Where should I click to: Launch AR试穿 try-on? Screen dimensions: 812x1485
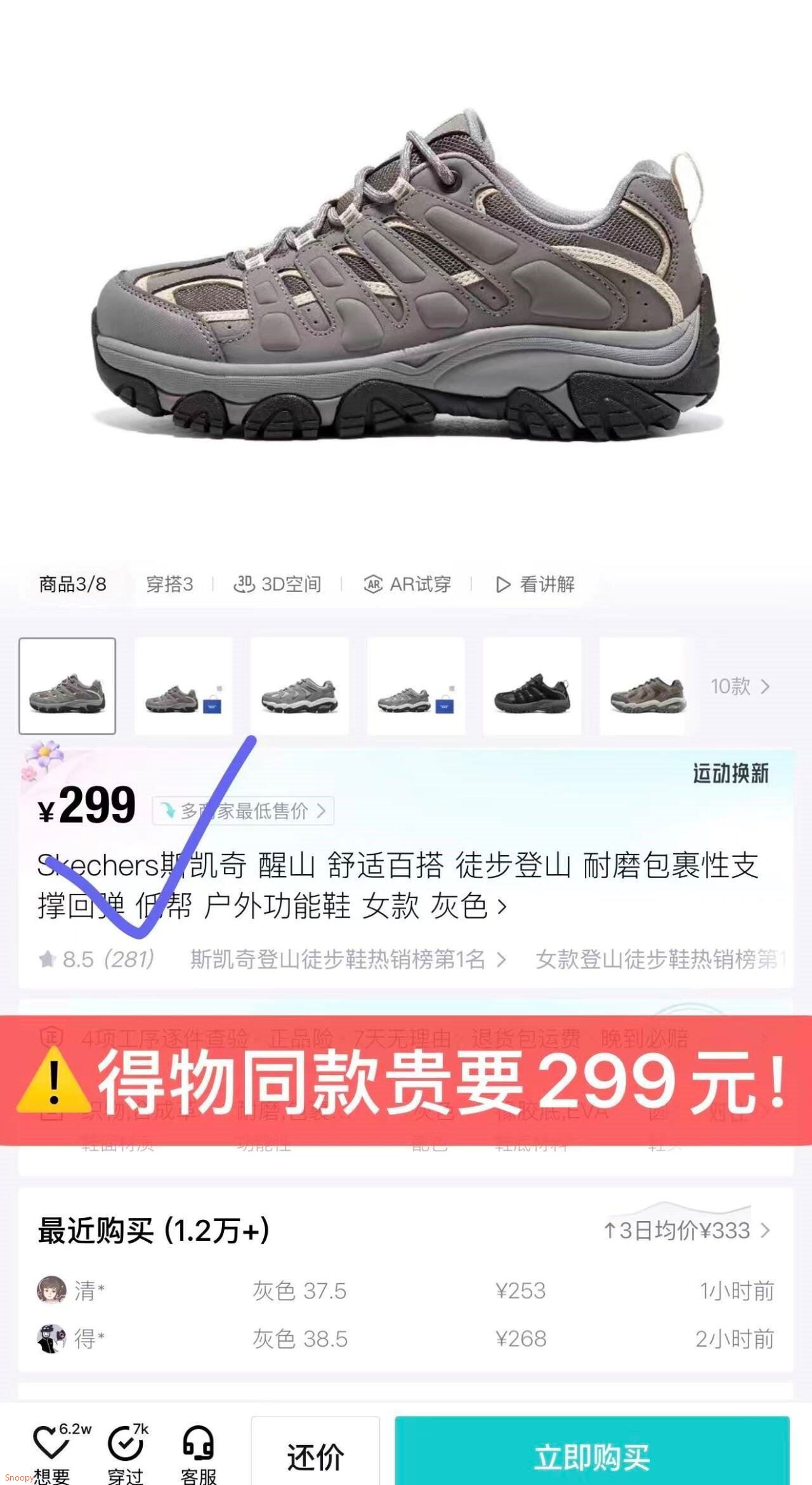pyautogui.click(x=407, y=584)
